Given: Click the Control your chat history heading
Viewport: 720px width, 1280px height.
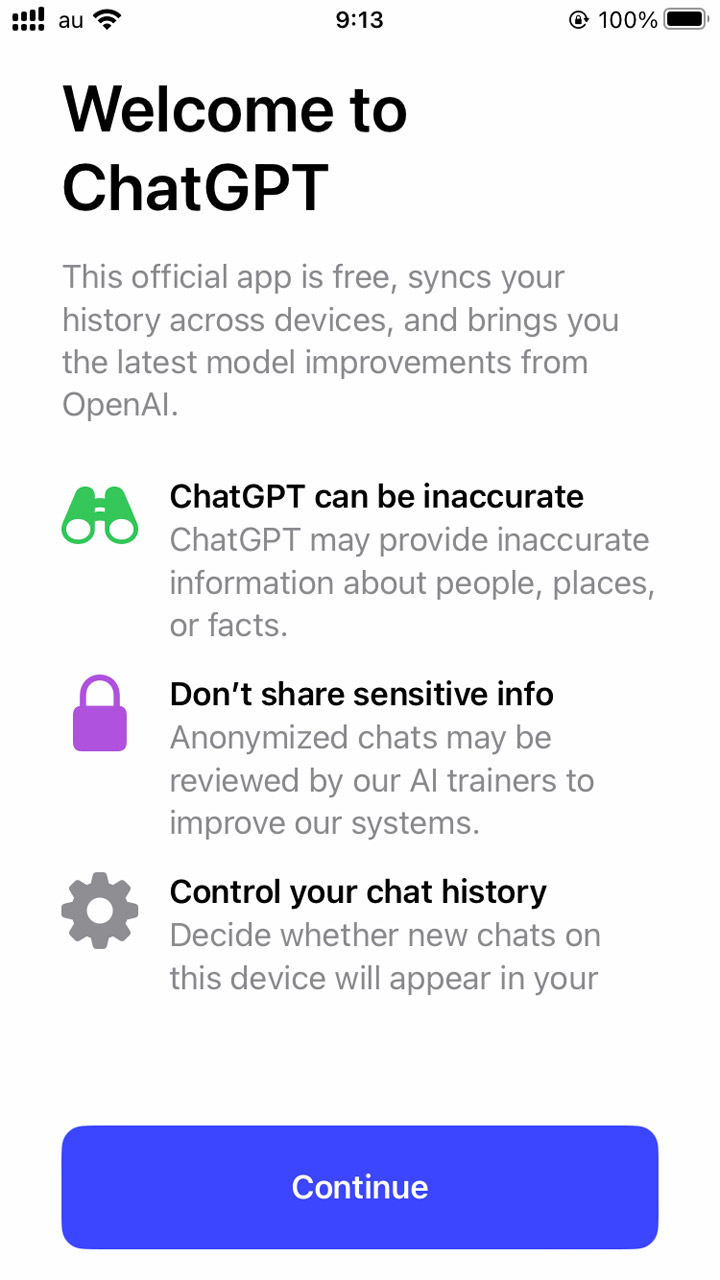Looking at the screenshot, I should tap(358, 891).
